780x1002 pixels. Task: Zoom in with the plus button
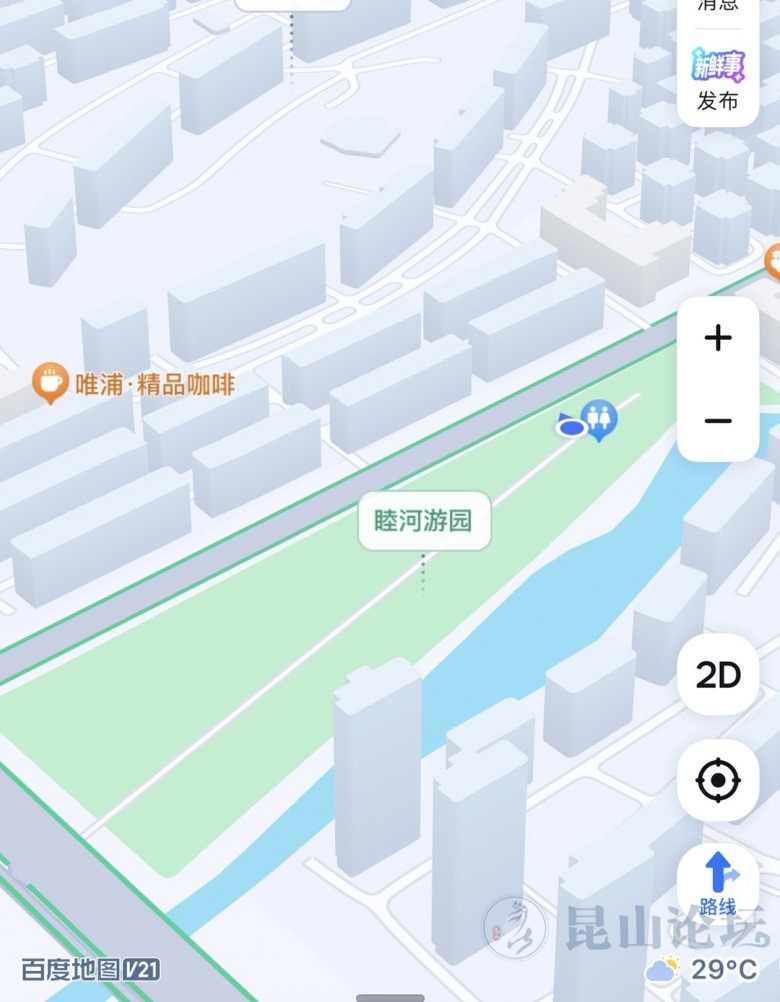718,338
